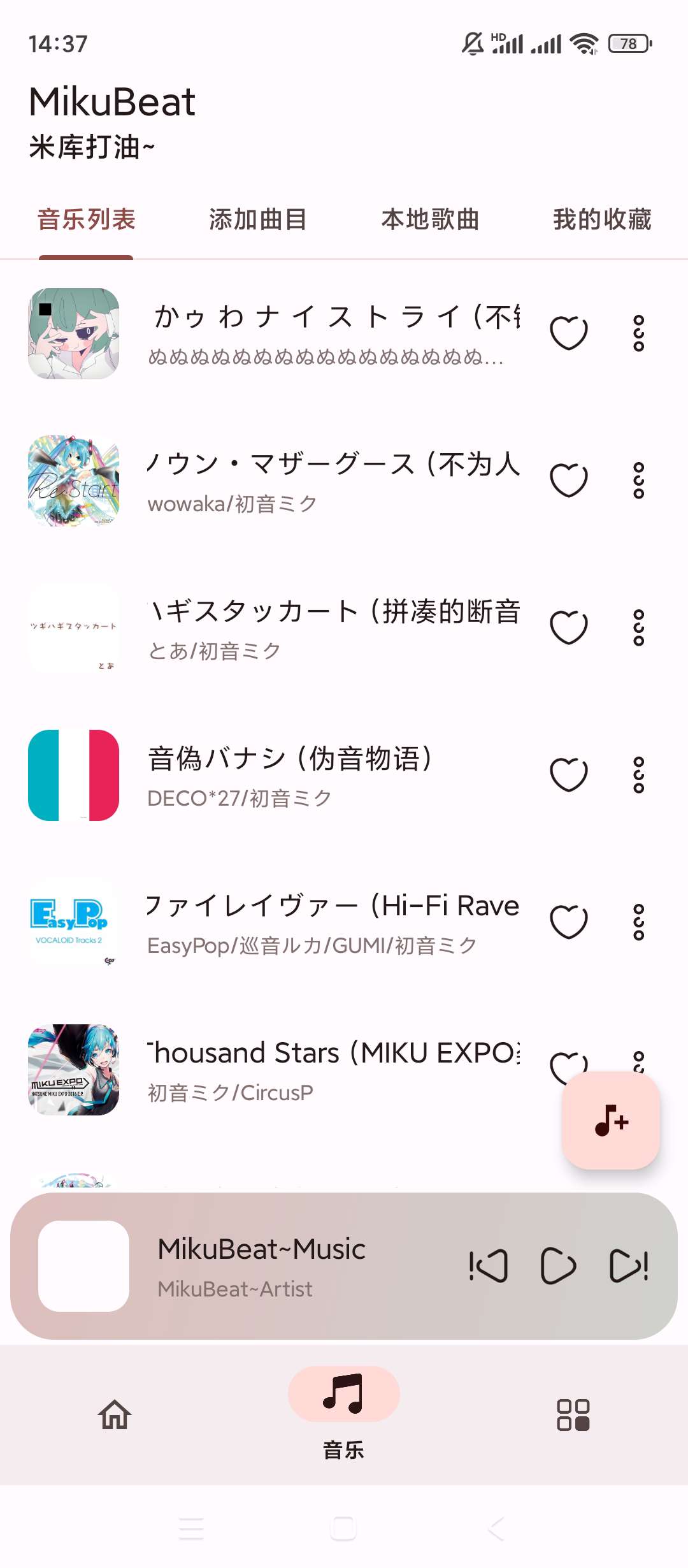
Task: Switch to the 本地歌曲 tab
Action: point(430,220)
